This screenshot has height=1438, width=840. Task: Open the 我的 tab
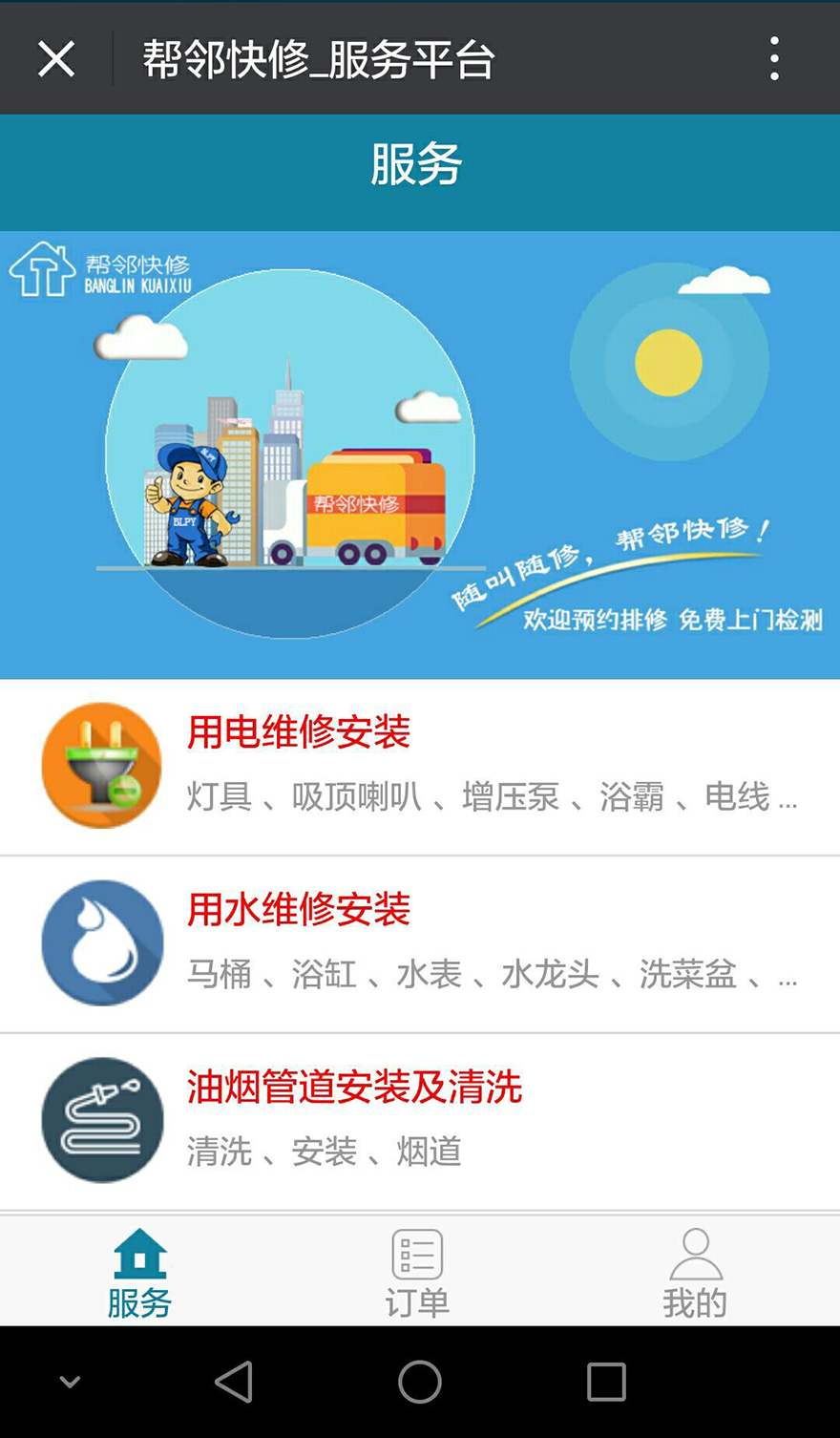696,1273
